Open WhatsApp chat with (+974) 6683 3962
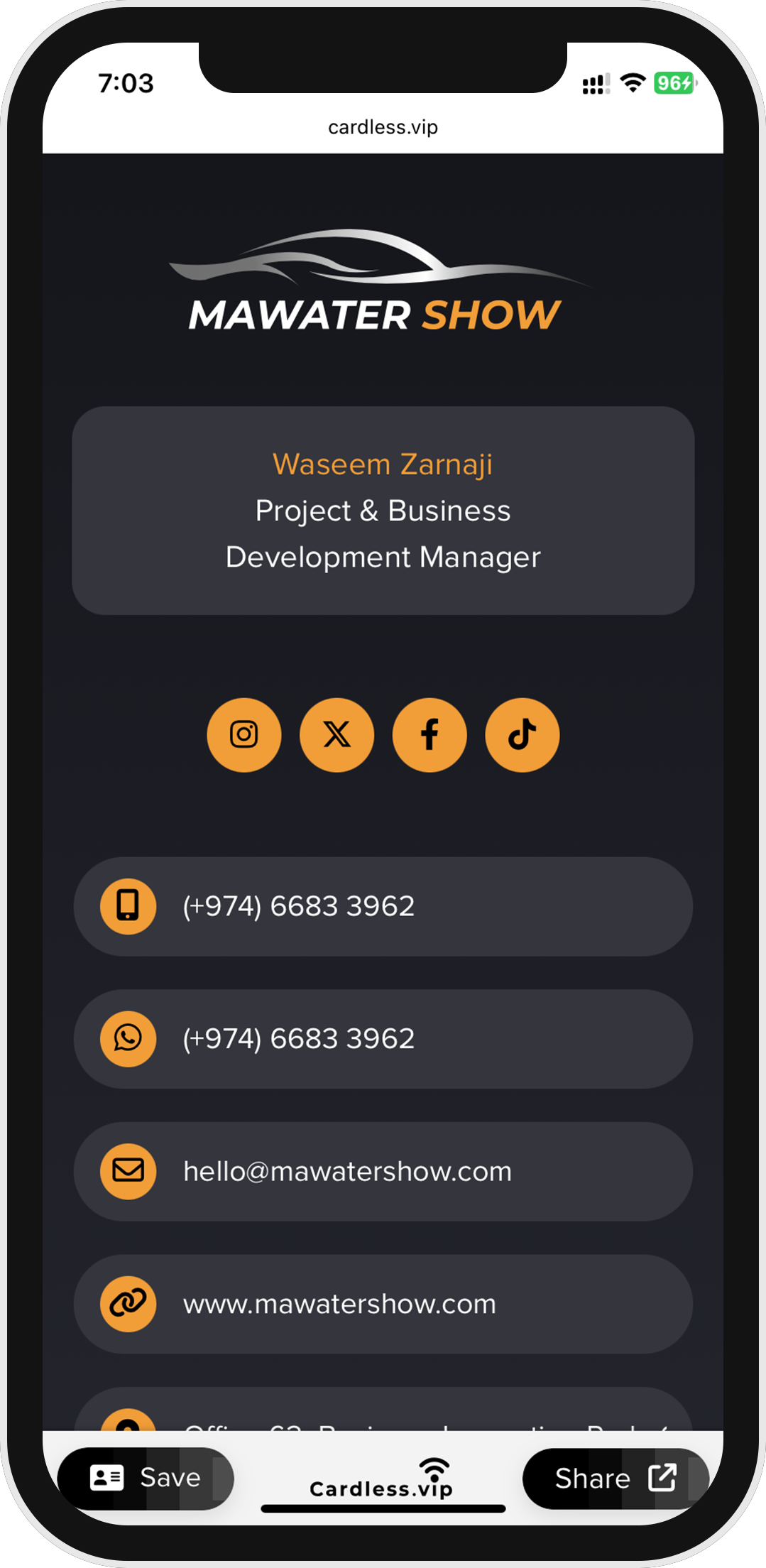The width and height of the screenshot is (766, 1568). pos(383,1039)
